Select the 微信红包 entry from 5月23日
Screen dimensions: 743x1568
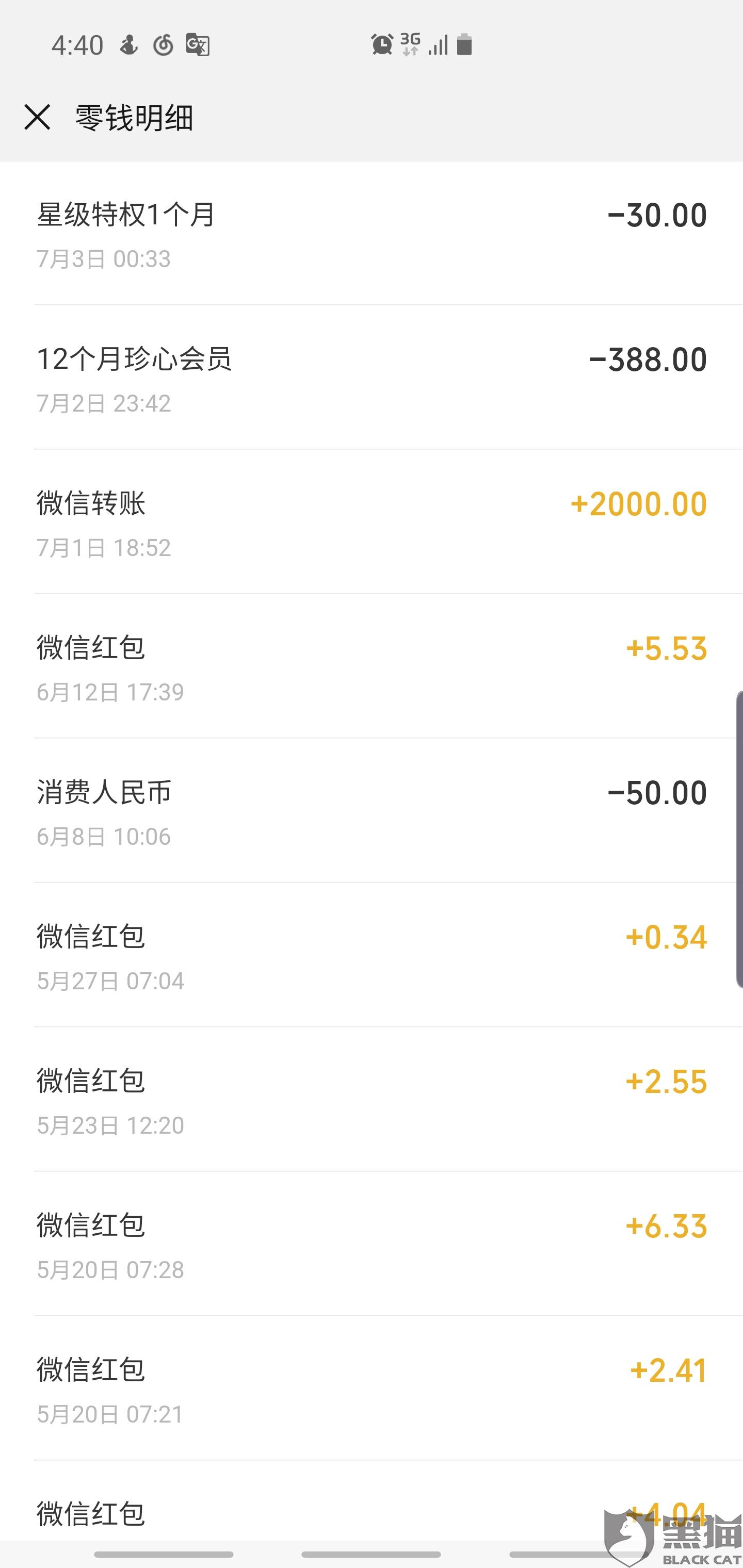coord(372,1100)
